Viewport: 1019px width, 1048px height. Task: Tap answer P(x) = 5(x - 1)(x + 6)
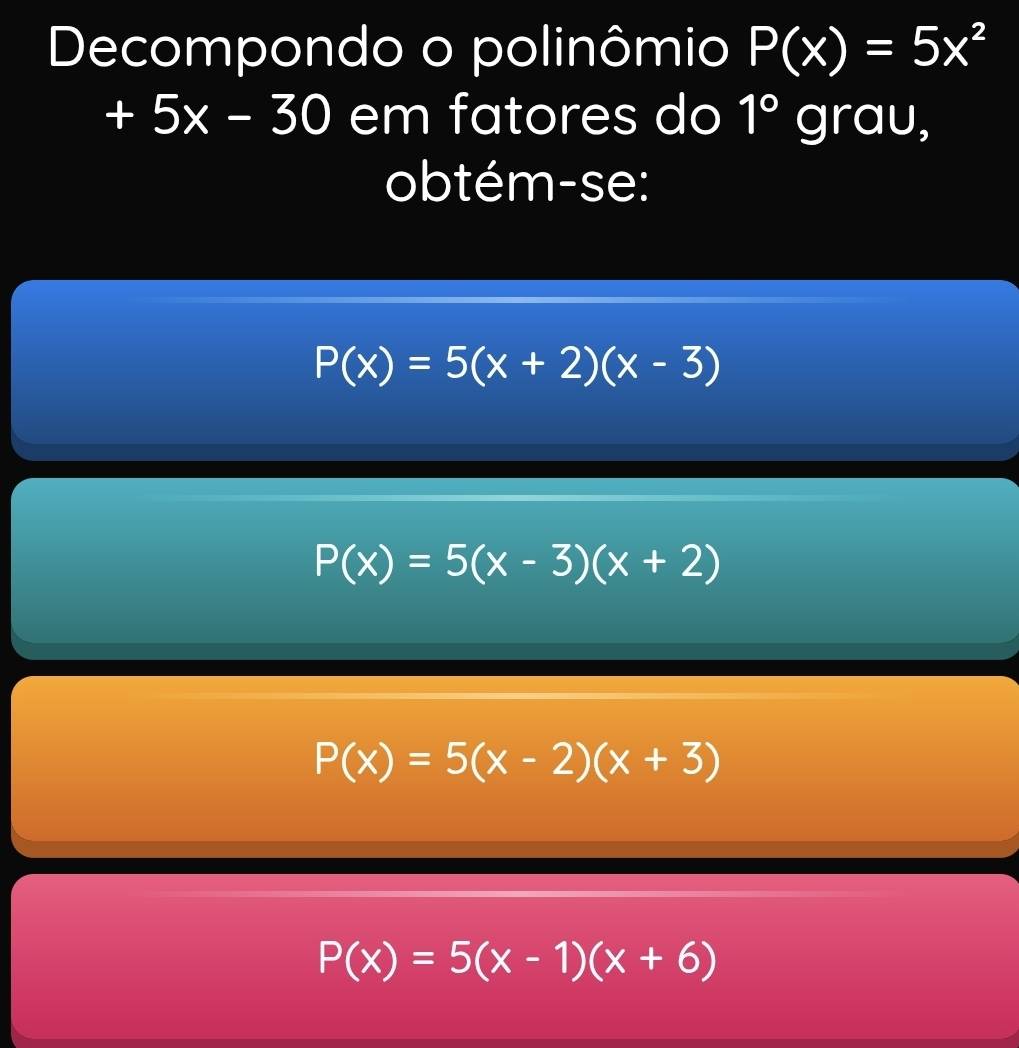[516, 960]
